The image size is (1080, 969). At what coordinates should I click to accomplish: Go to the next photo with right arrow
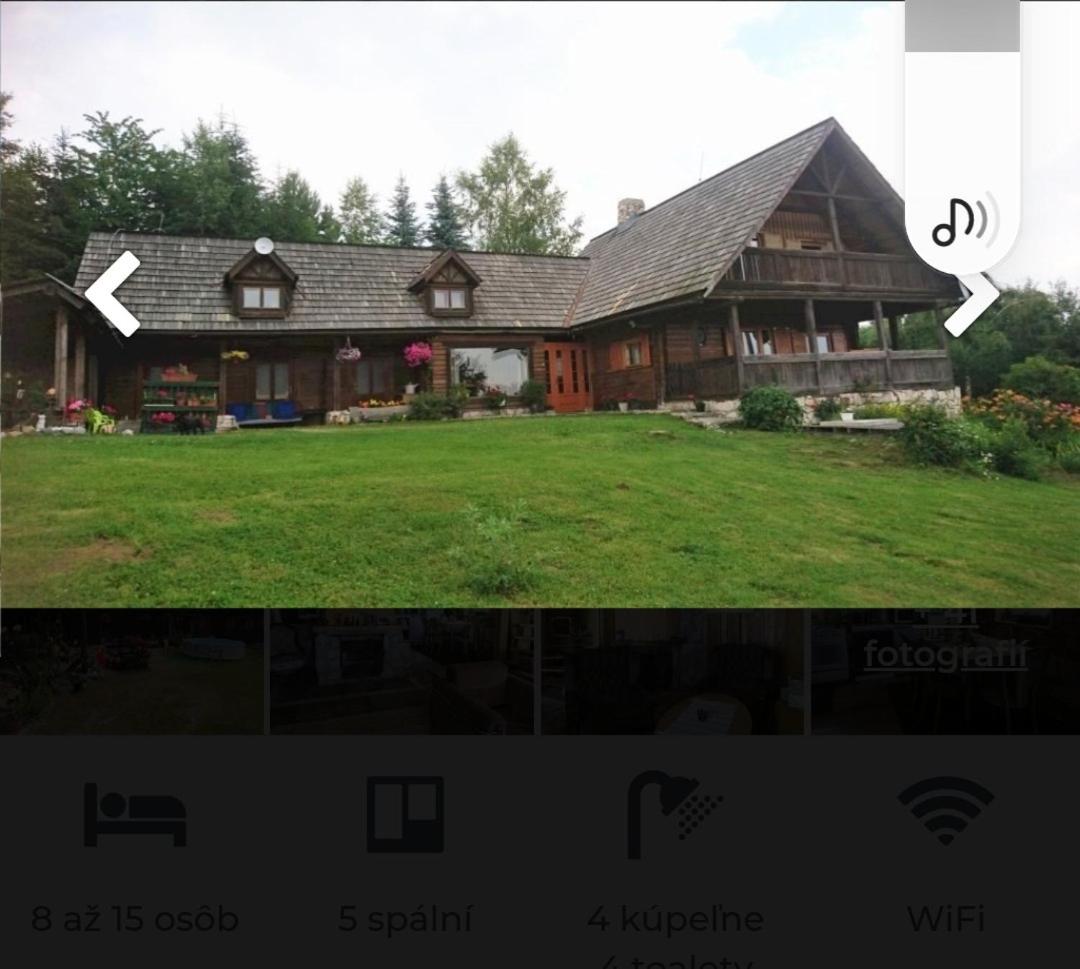click(971, 302)
